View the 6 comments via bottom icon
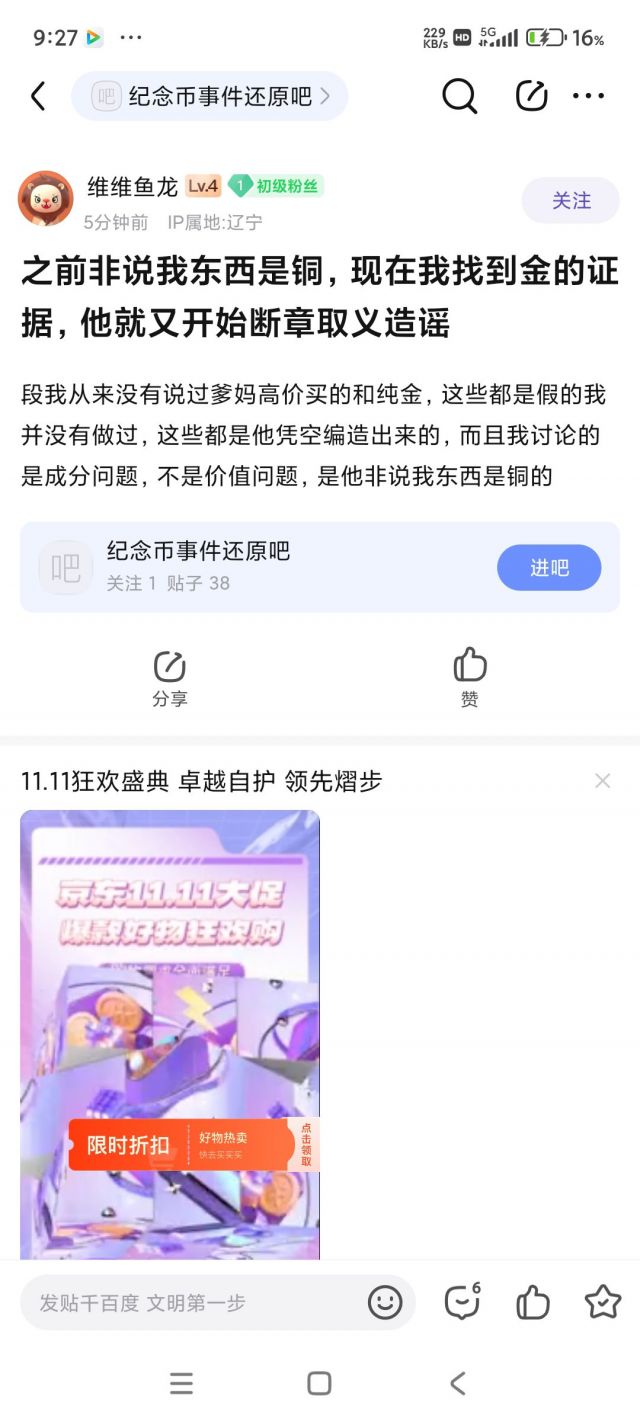This screenshot has width=640, height=1422. [462, 1302]
